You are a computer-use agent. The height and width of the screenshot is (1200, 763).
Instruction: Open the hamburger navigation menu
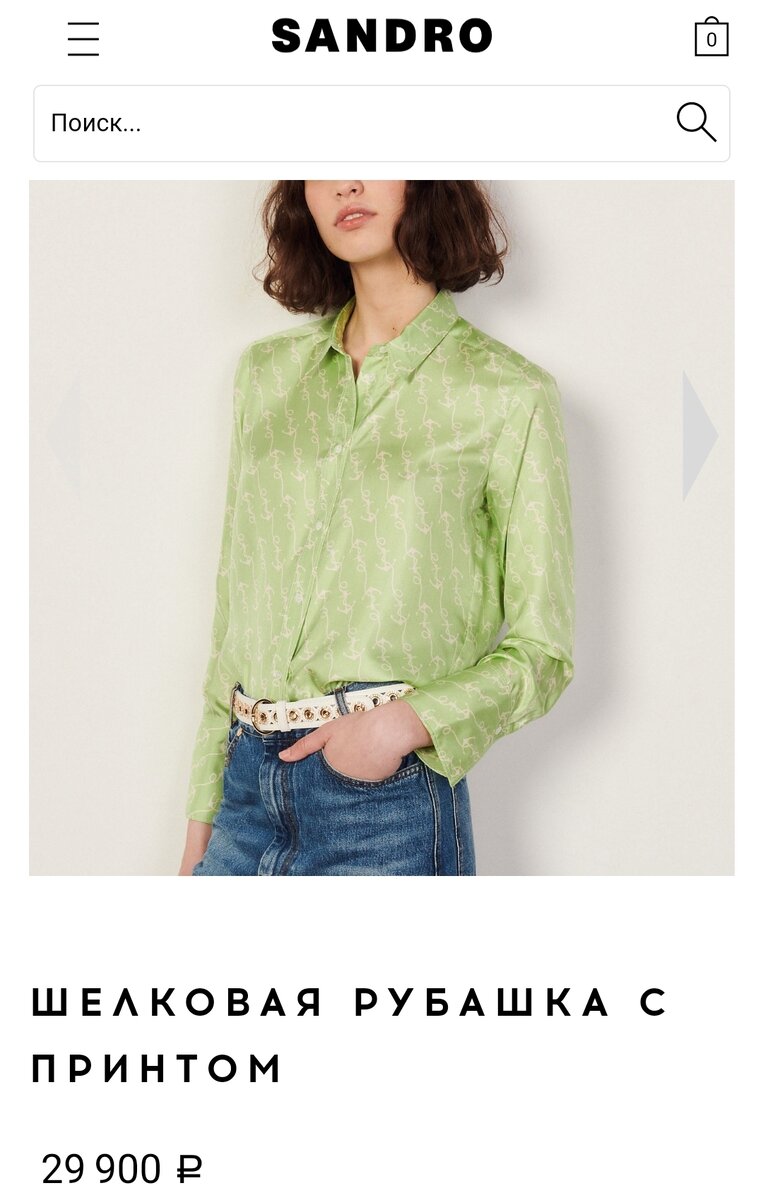[83, 39]
